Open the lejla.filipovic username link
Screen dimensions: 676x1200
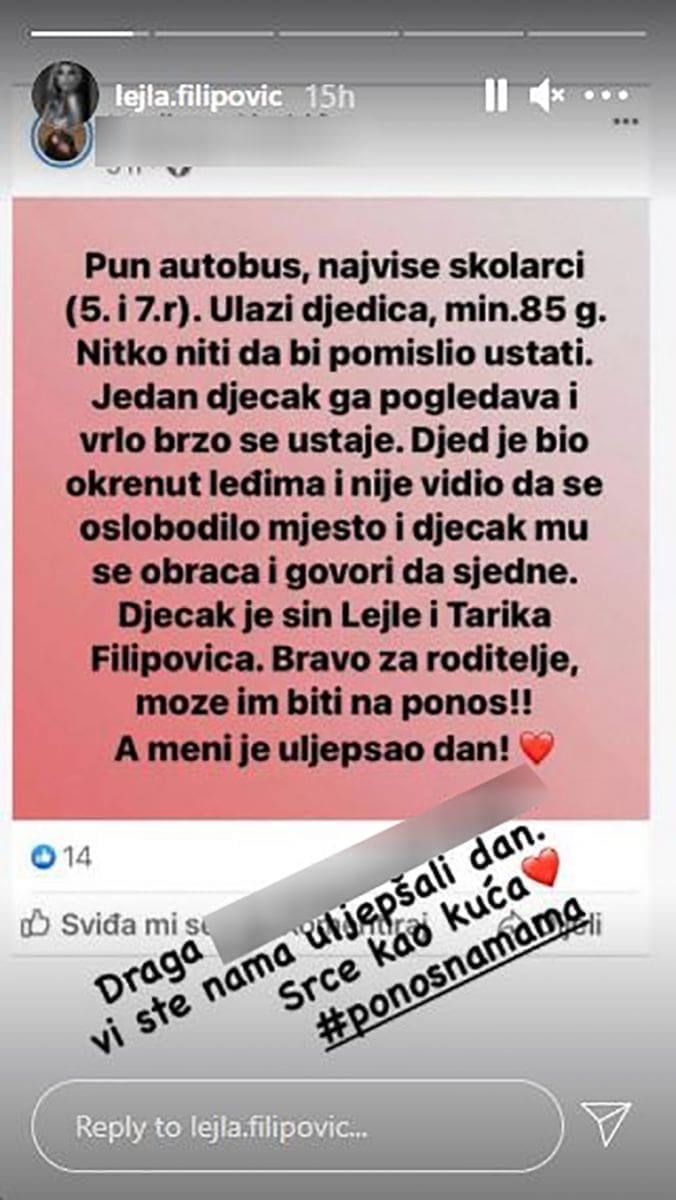(x=200, y=96)
